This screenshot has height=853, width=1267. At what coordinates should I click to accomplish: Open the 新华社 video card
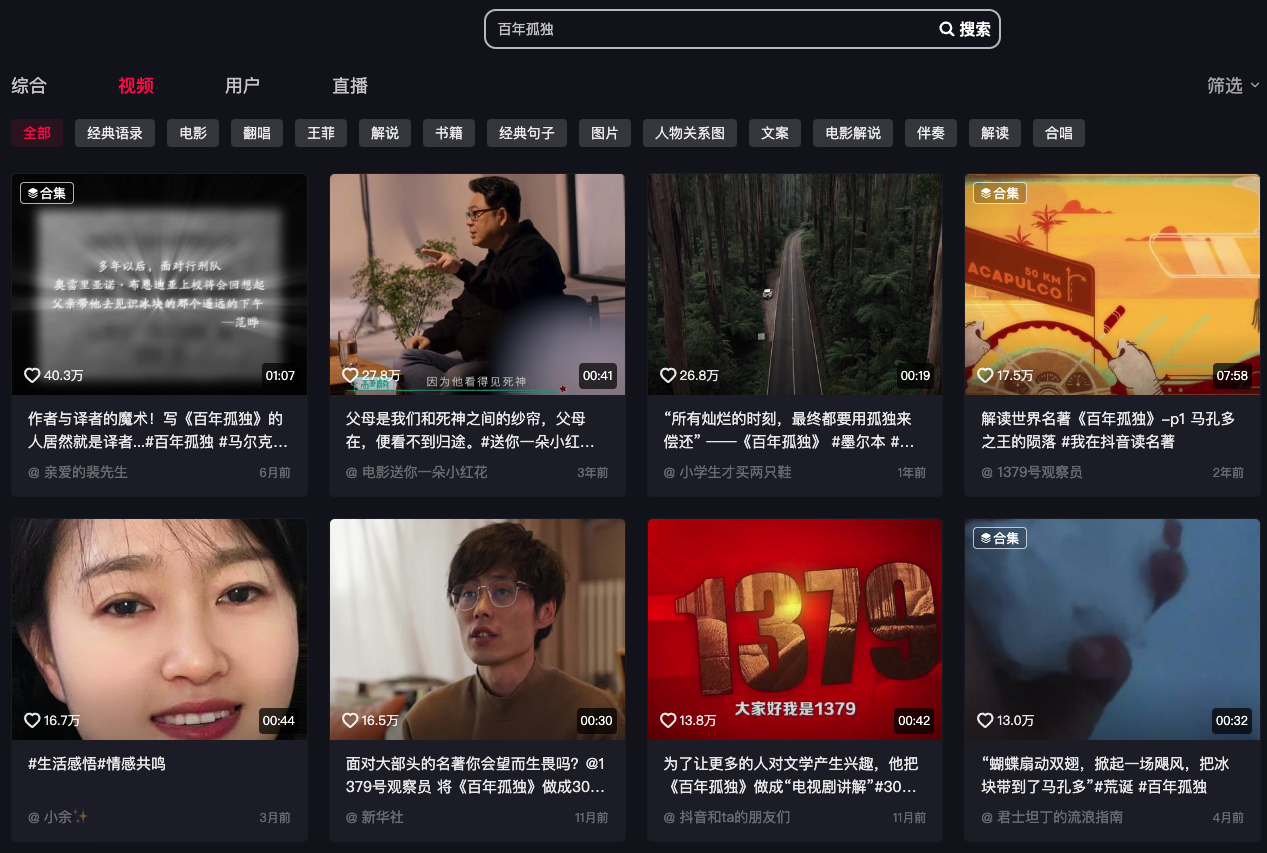pos(477,629)
